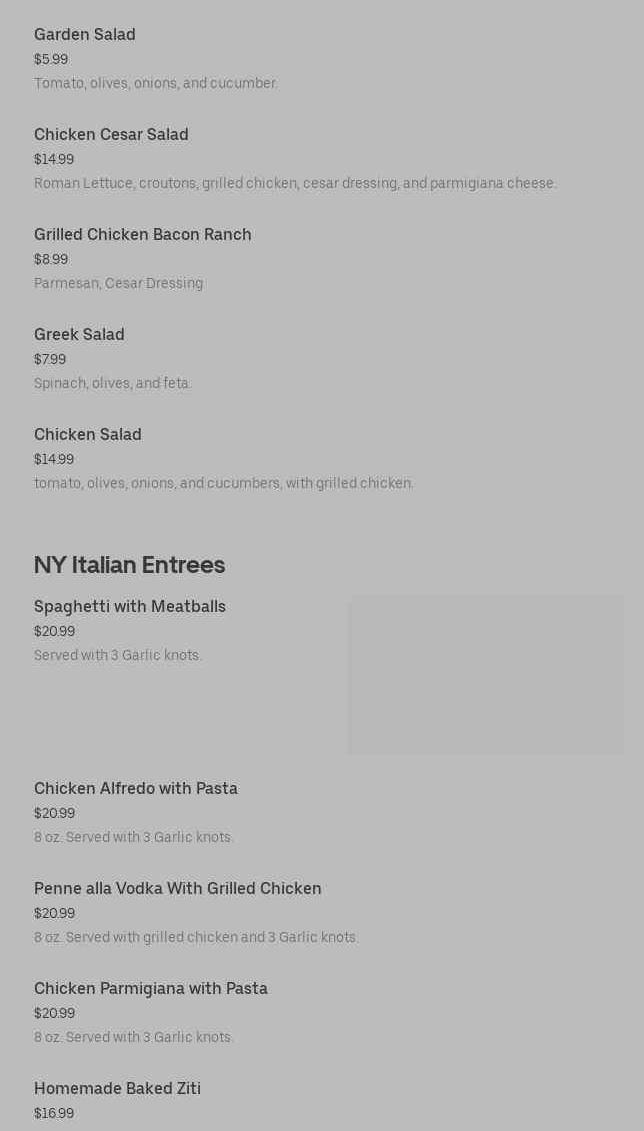This screenshot has height=1131, width=644.
Task: Open Spaghetti with Meatballs
Action: point(322,675)
